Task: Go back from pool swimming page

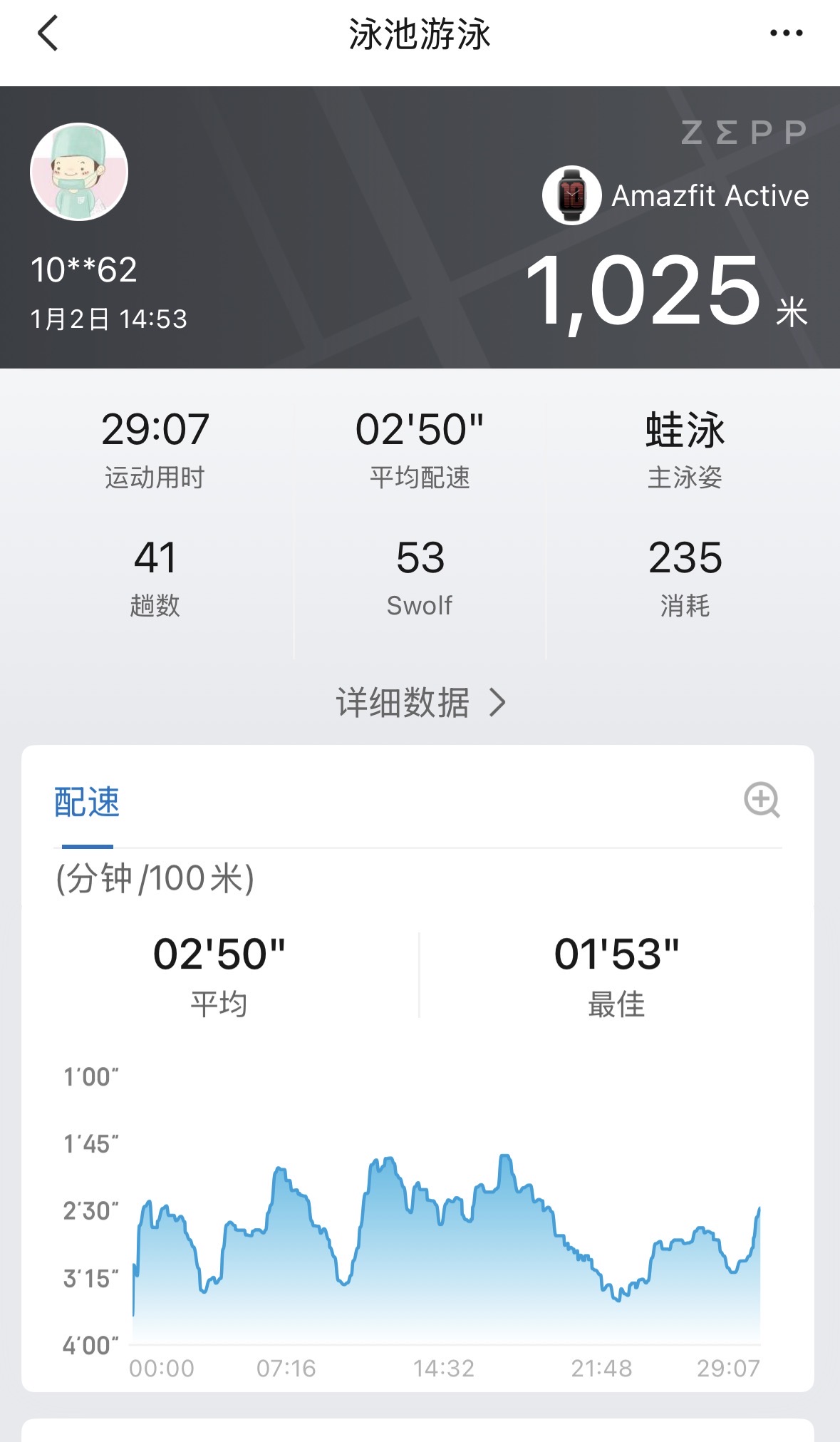Action: pos(48,34)
